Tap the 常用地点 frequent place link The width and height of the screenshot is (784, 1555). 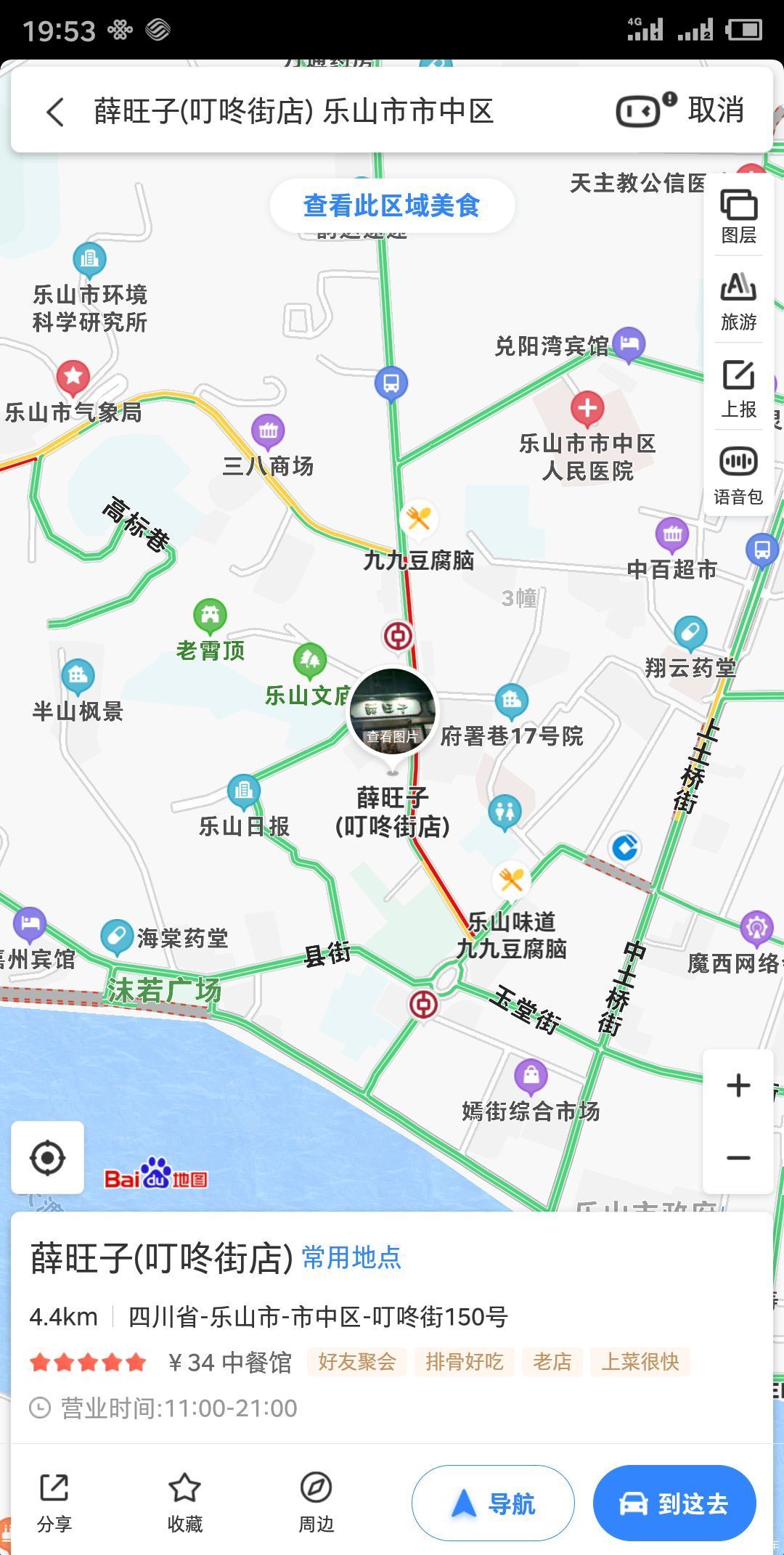(351, 1257)
